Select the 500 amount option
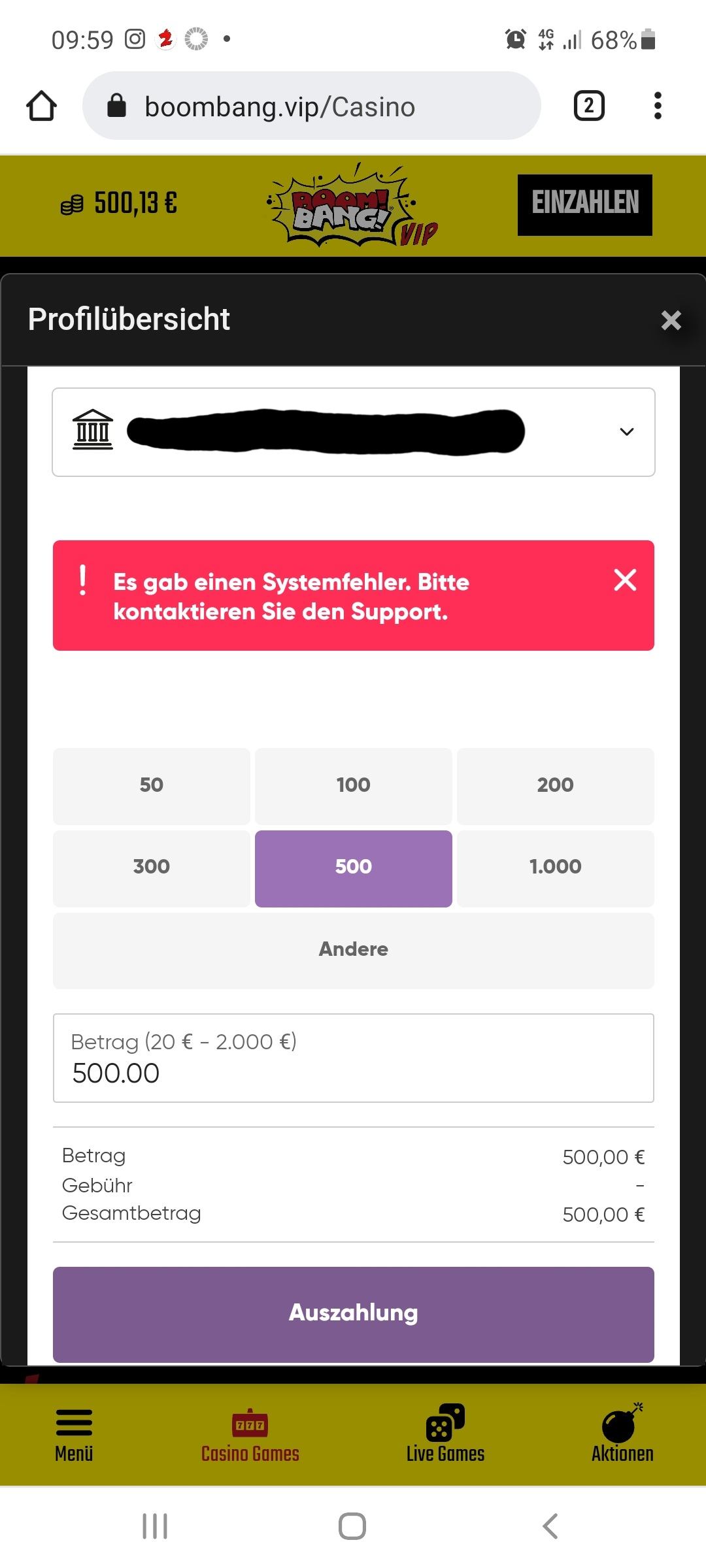The image size is (706, 1568). point(353,868)
